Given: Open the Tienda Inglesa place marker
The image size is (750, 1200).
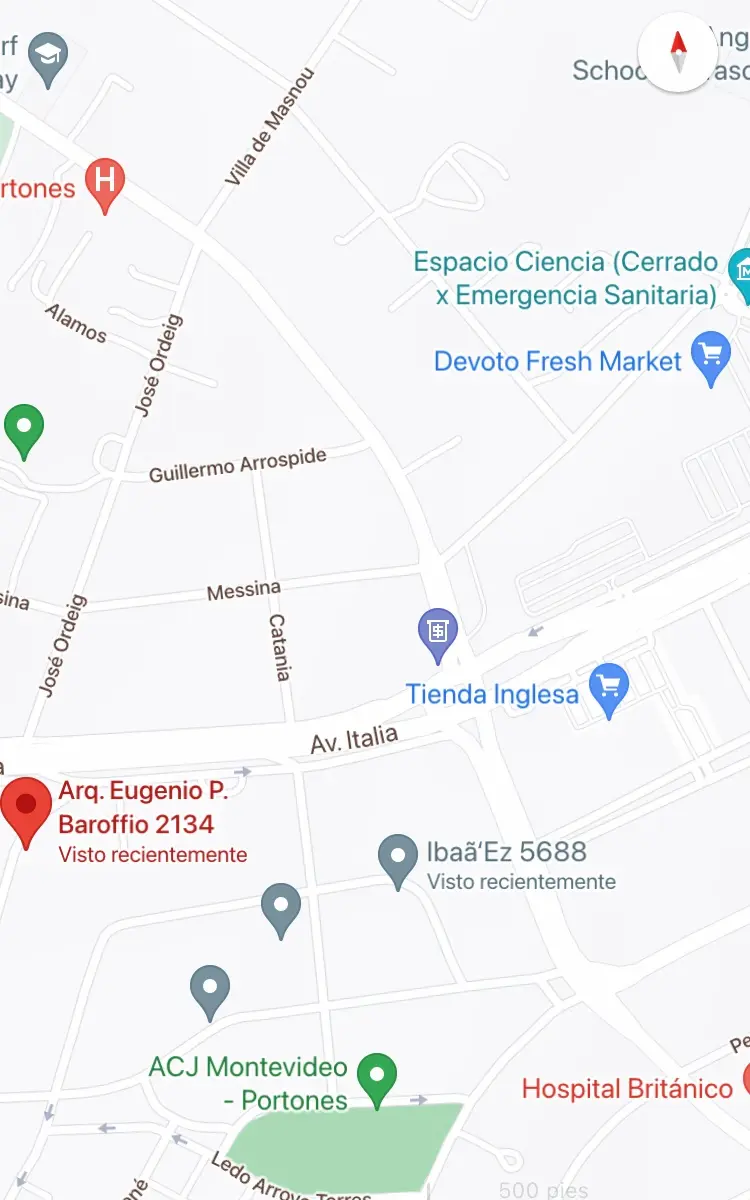Looking at the screenshot, I should pyautogui.click(x=609, y=691).
